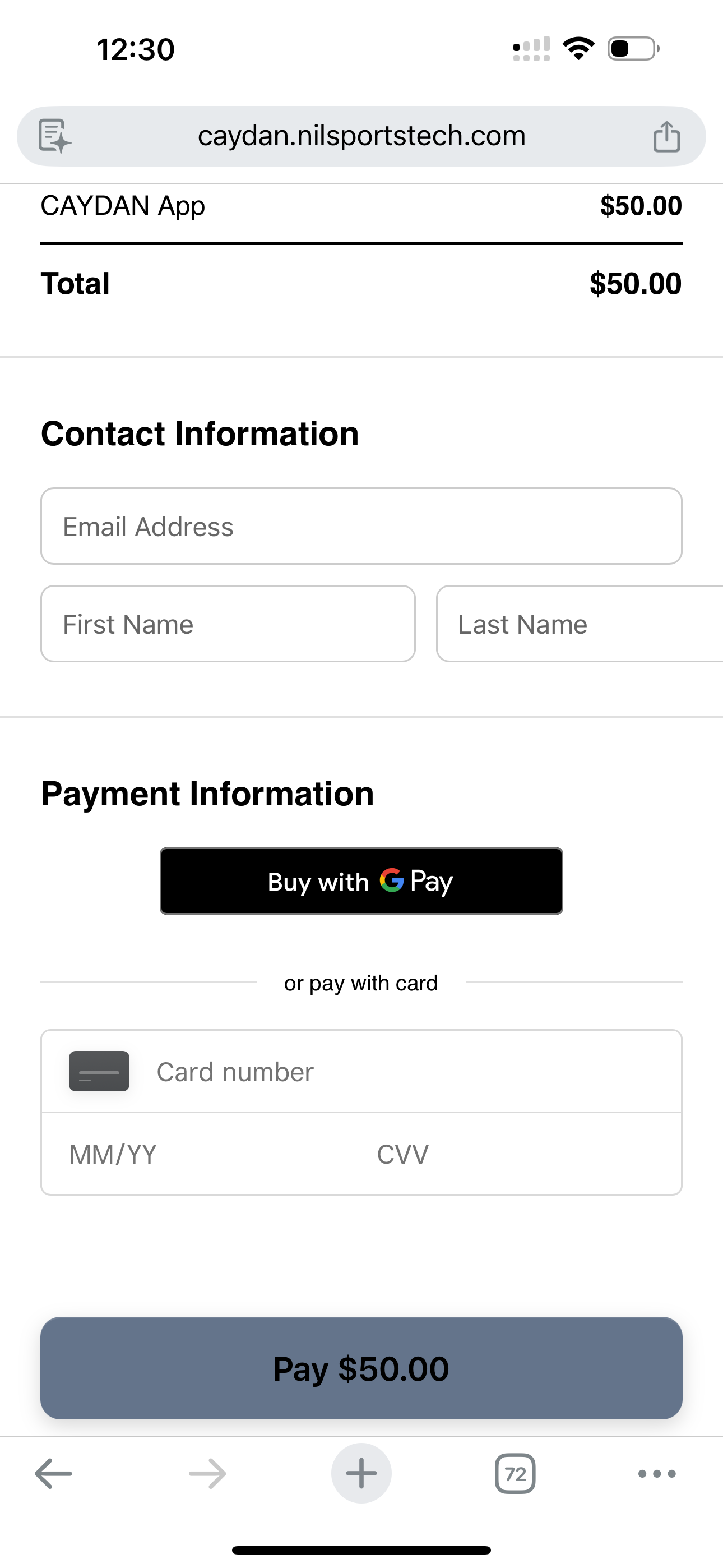Tap the share icon in the address bar
Screen dimensions: 723x1568
[x=667, y=136]
